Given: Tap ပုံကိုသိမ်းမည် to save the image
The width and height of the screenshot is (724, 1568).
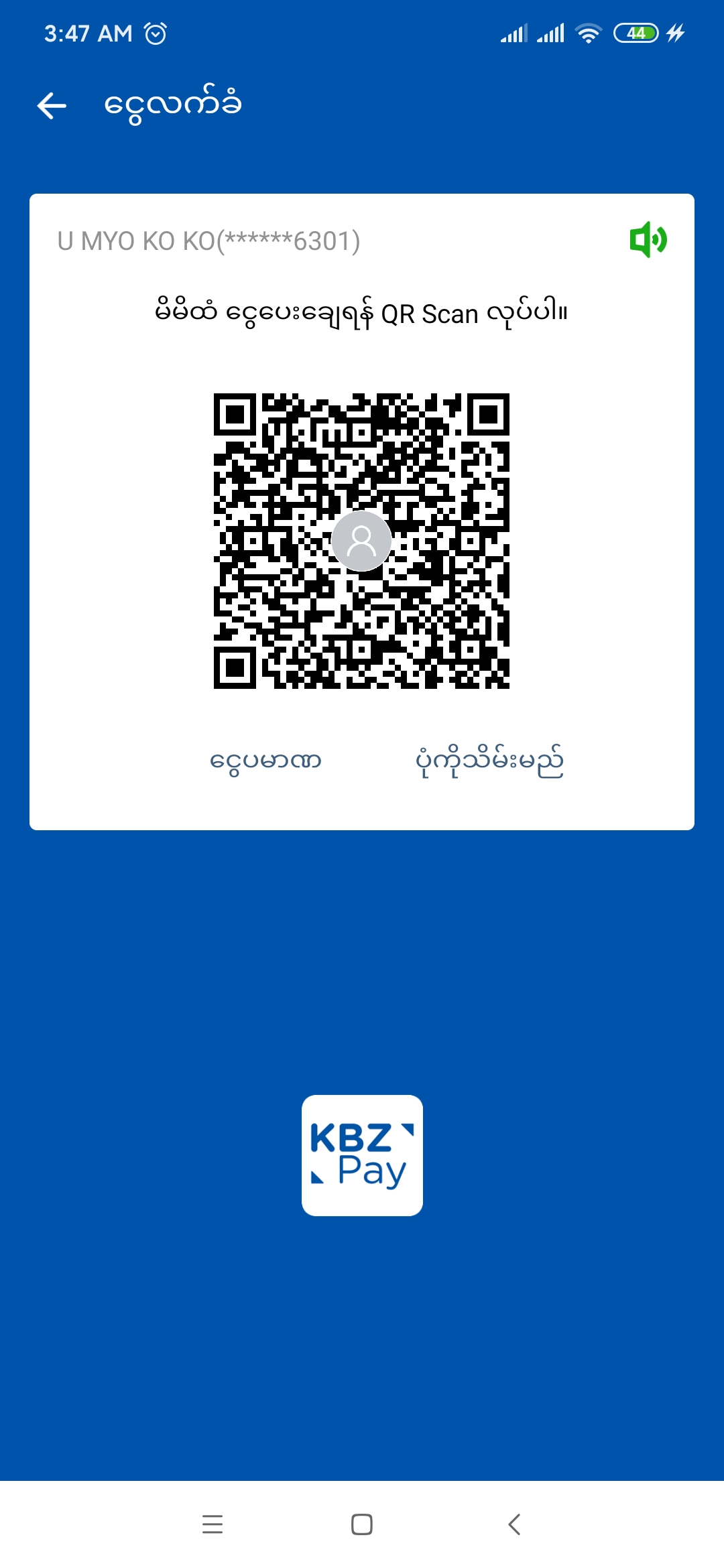Looking at the screenshot, I should pyautogui.click(x=489, y=762).
